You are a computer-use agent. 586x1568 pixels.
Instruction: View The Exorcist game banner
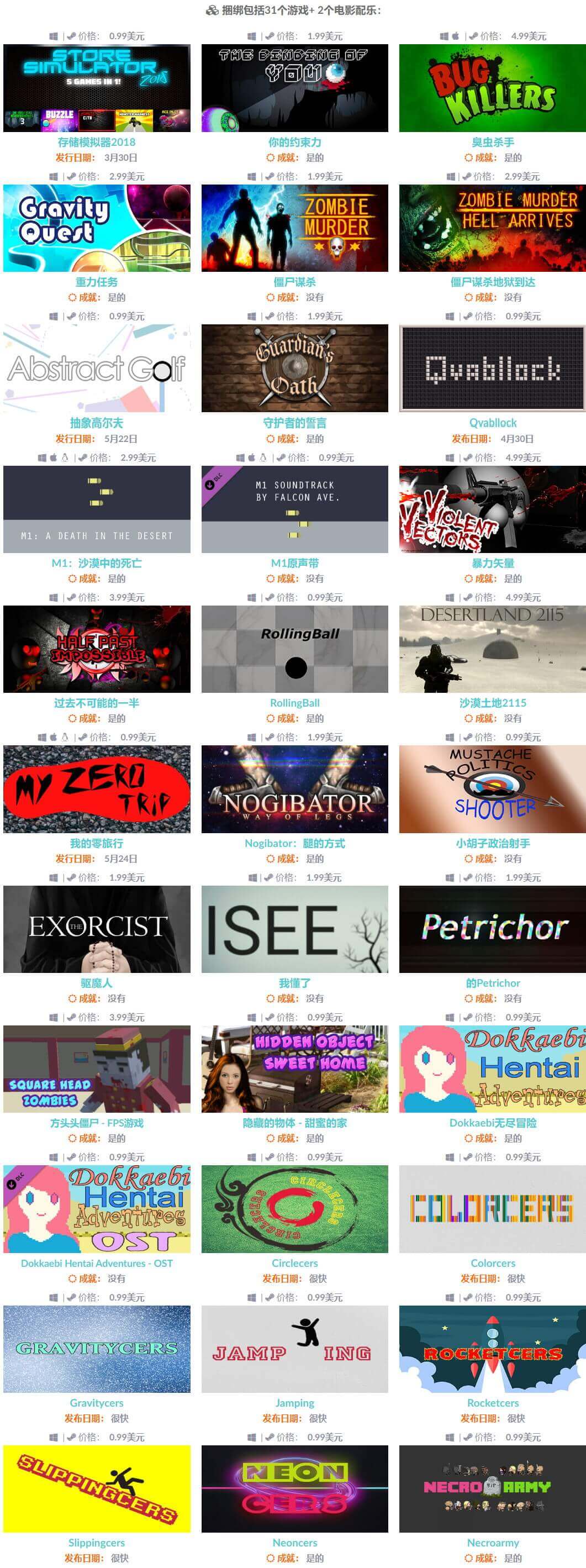tap(97, 929)
